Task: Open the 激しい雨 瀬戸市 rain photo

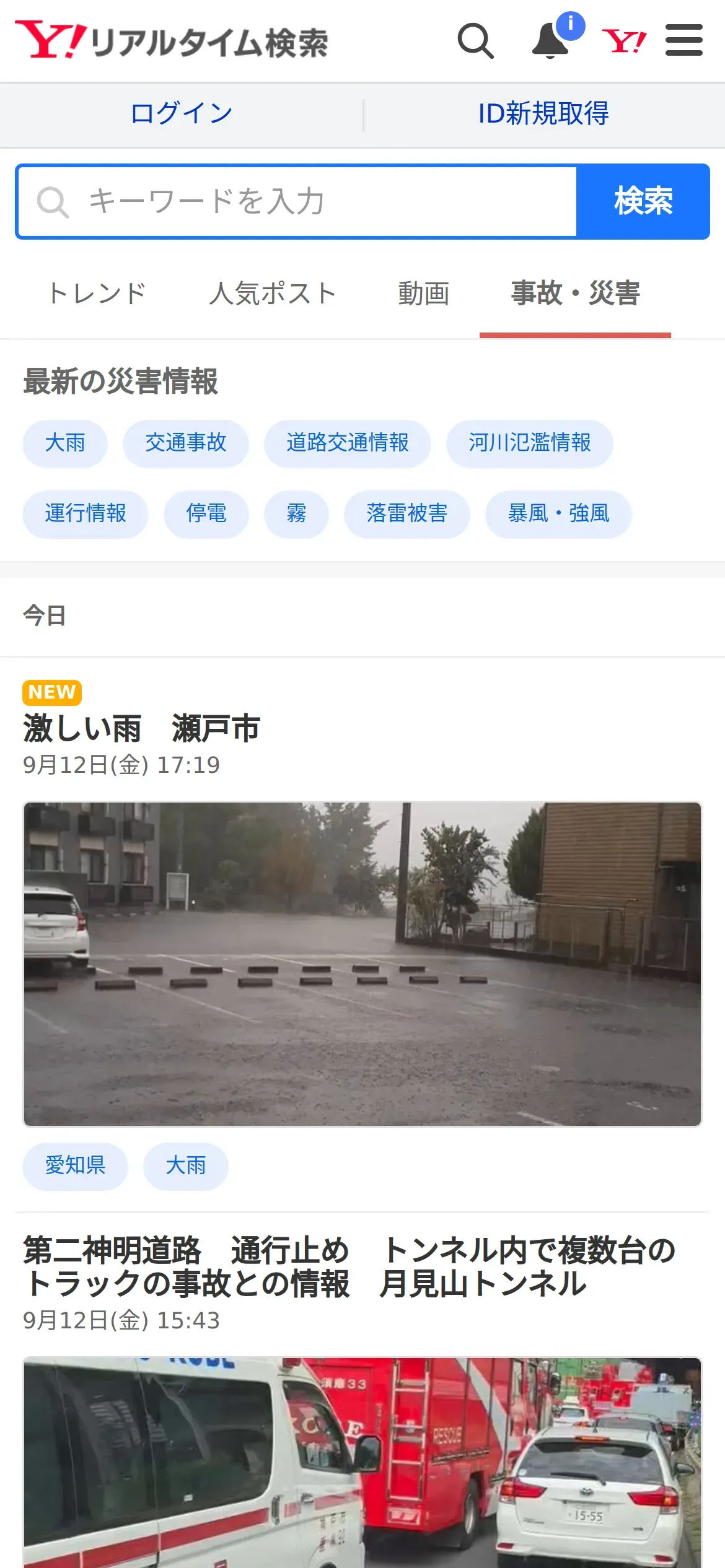Action: pyautogui.click(x=362, y=964)
